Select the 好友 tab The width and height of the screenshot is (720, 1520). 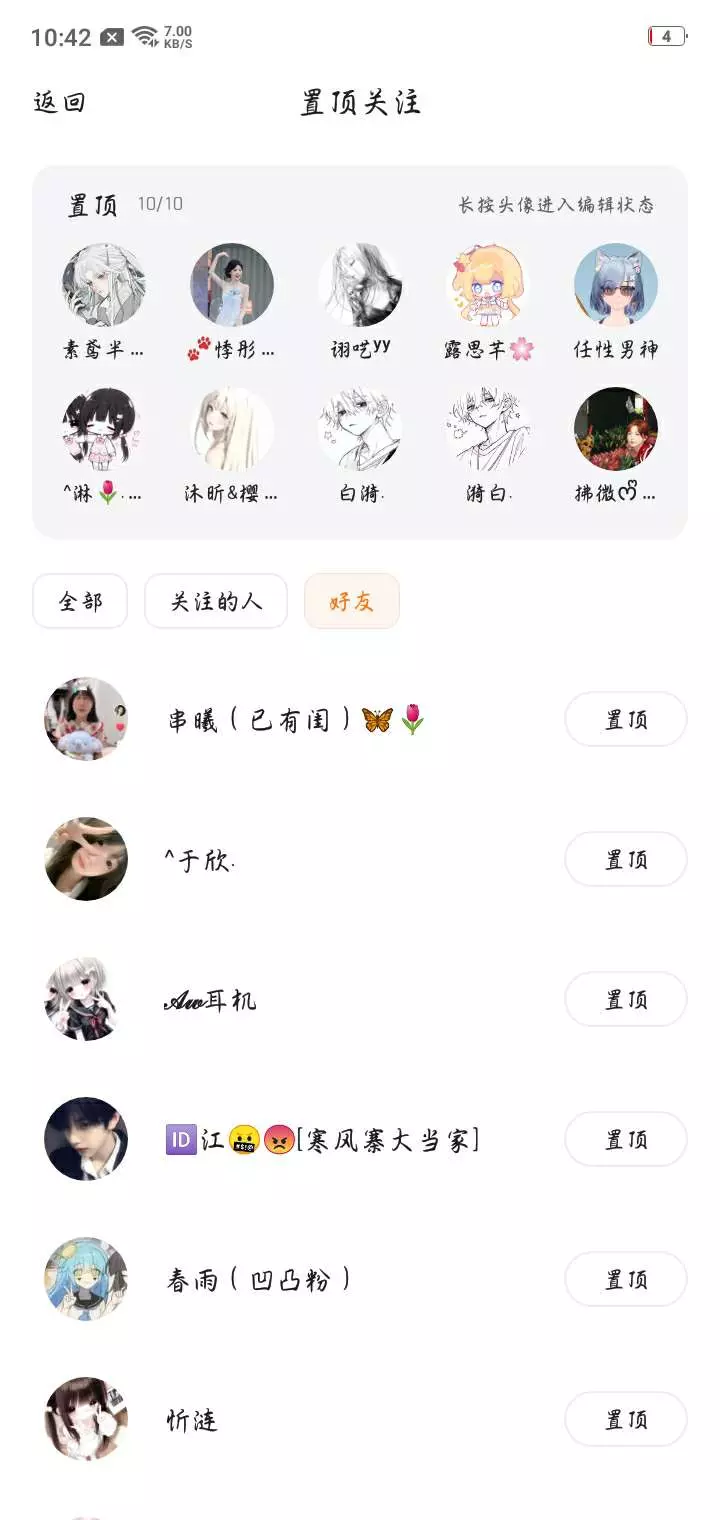[352, 601]
